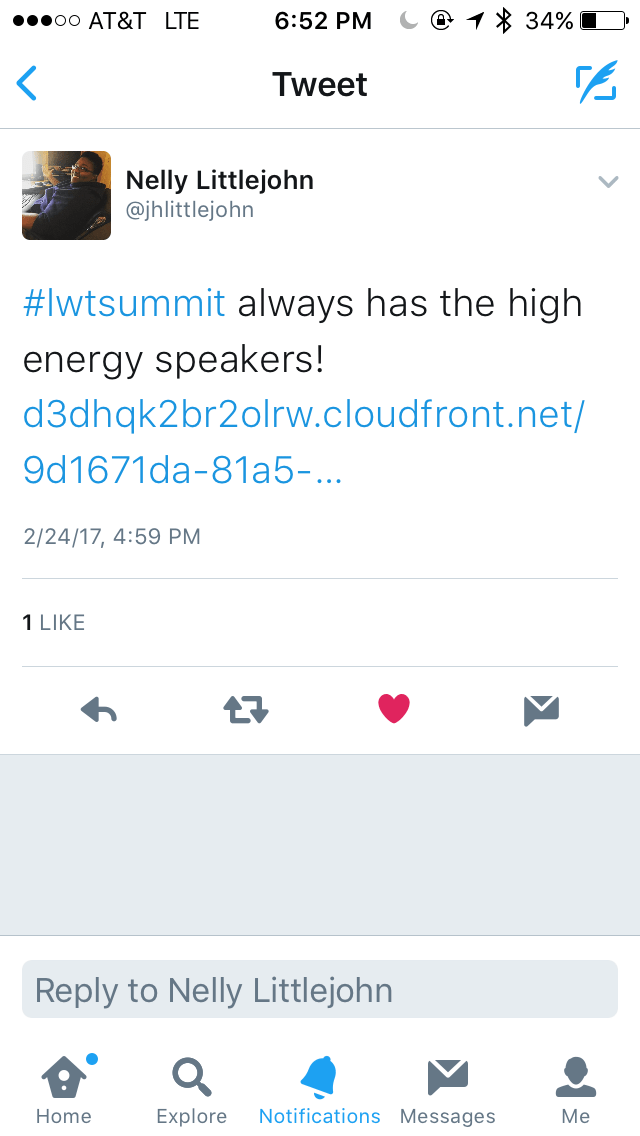Share tweet via direct message icon
Viewport: 640px width, 1136px height.
(x=541, y=710)
